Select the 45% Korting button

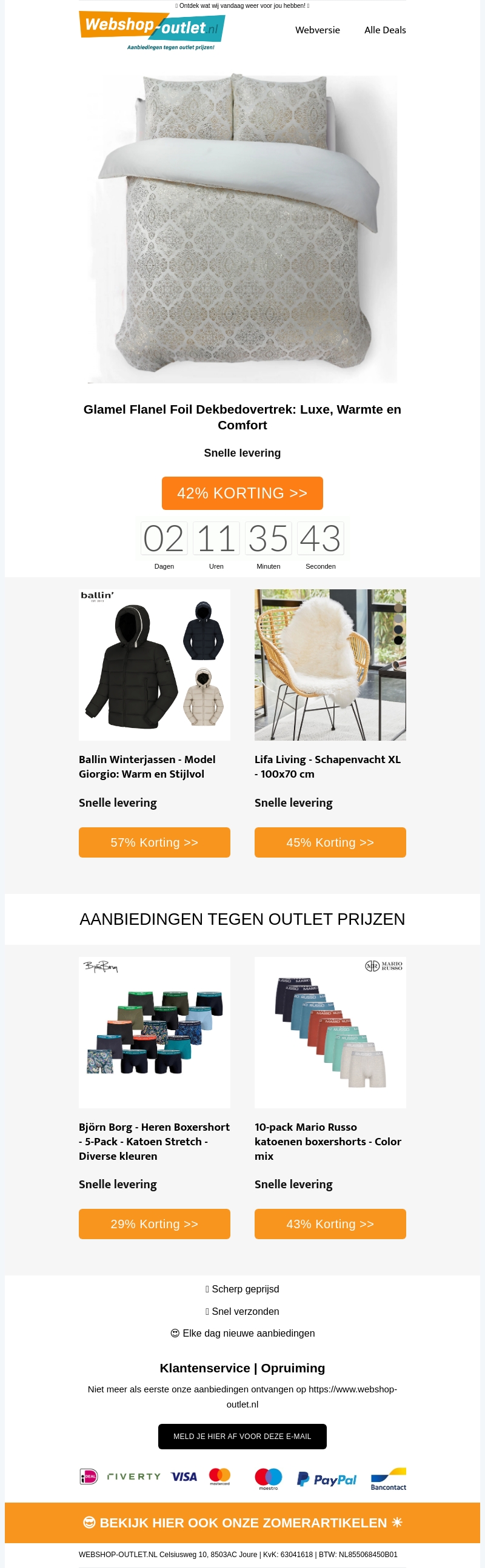[x=330, y=842]
